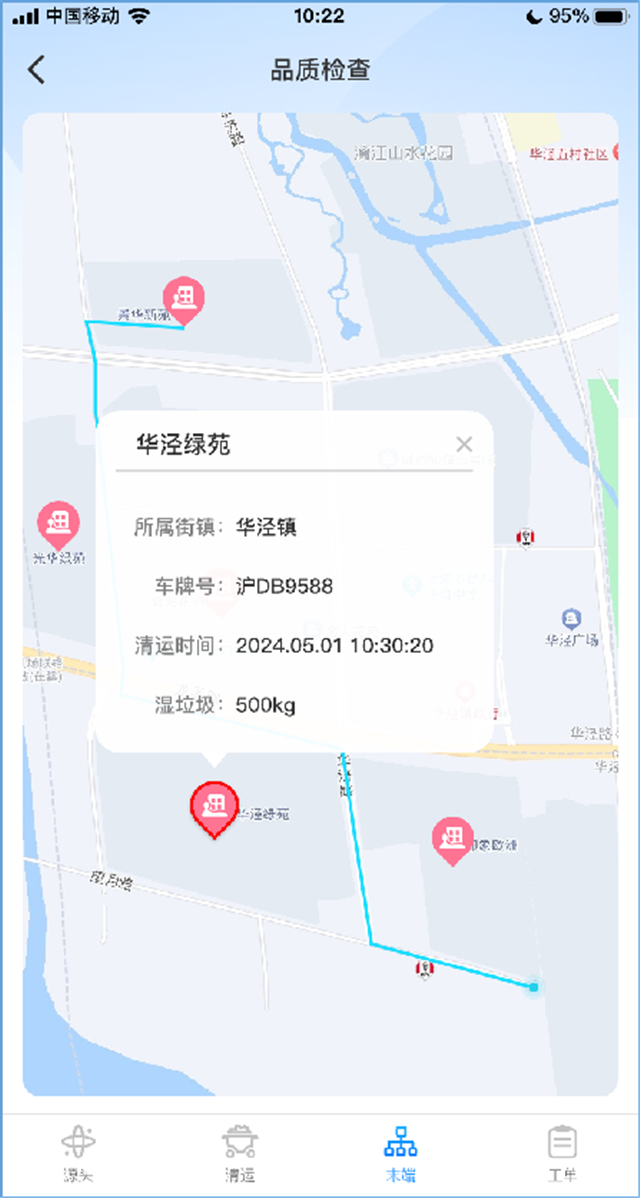Close the 华泾绿苑 info popup
The height and width of the screenshot is (1198, 640).
point(464,444)
